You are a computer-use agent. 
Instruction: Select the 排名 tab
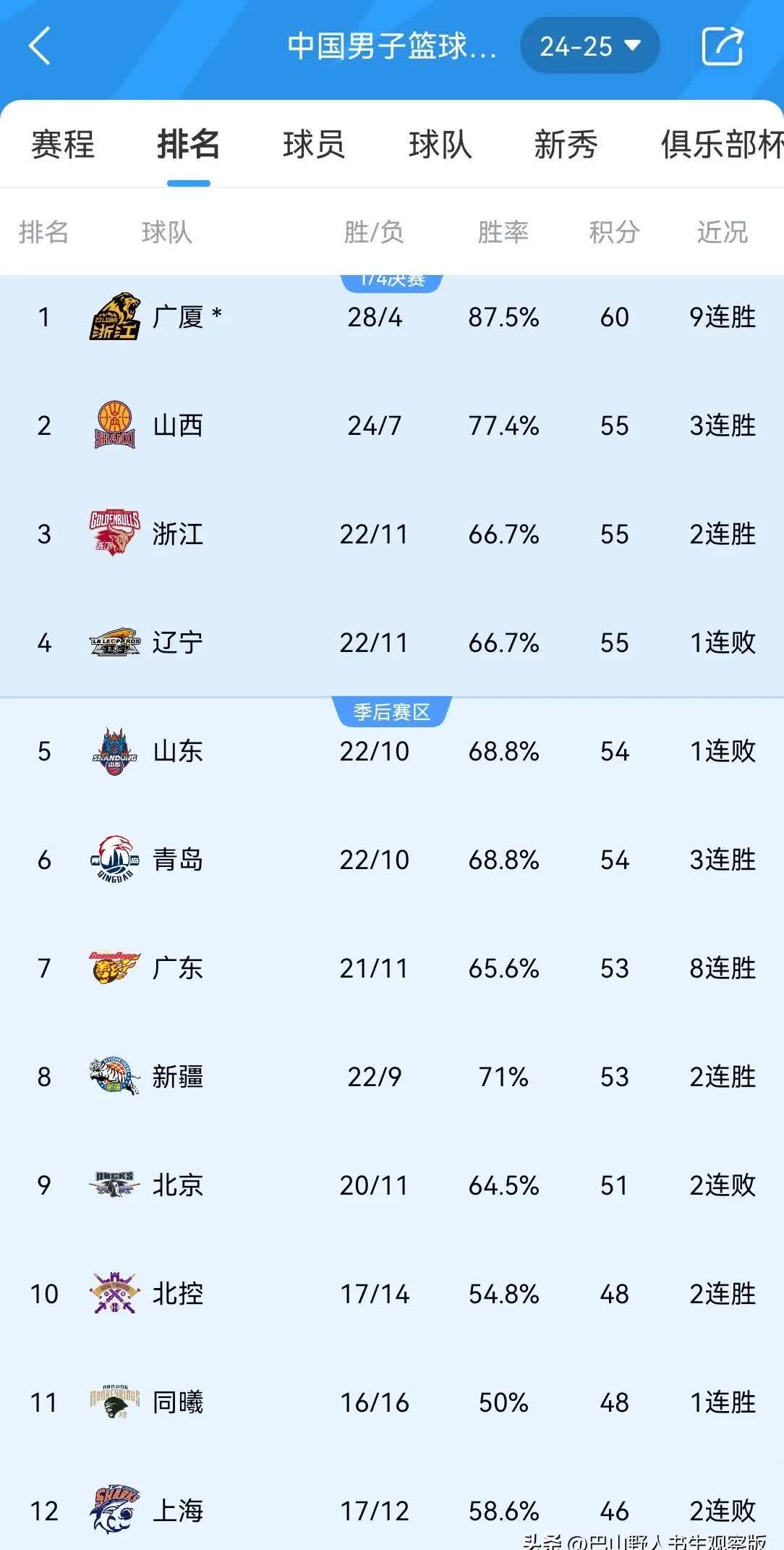tap(188, 144)
